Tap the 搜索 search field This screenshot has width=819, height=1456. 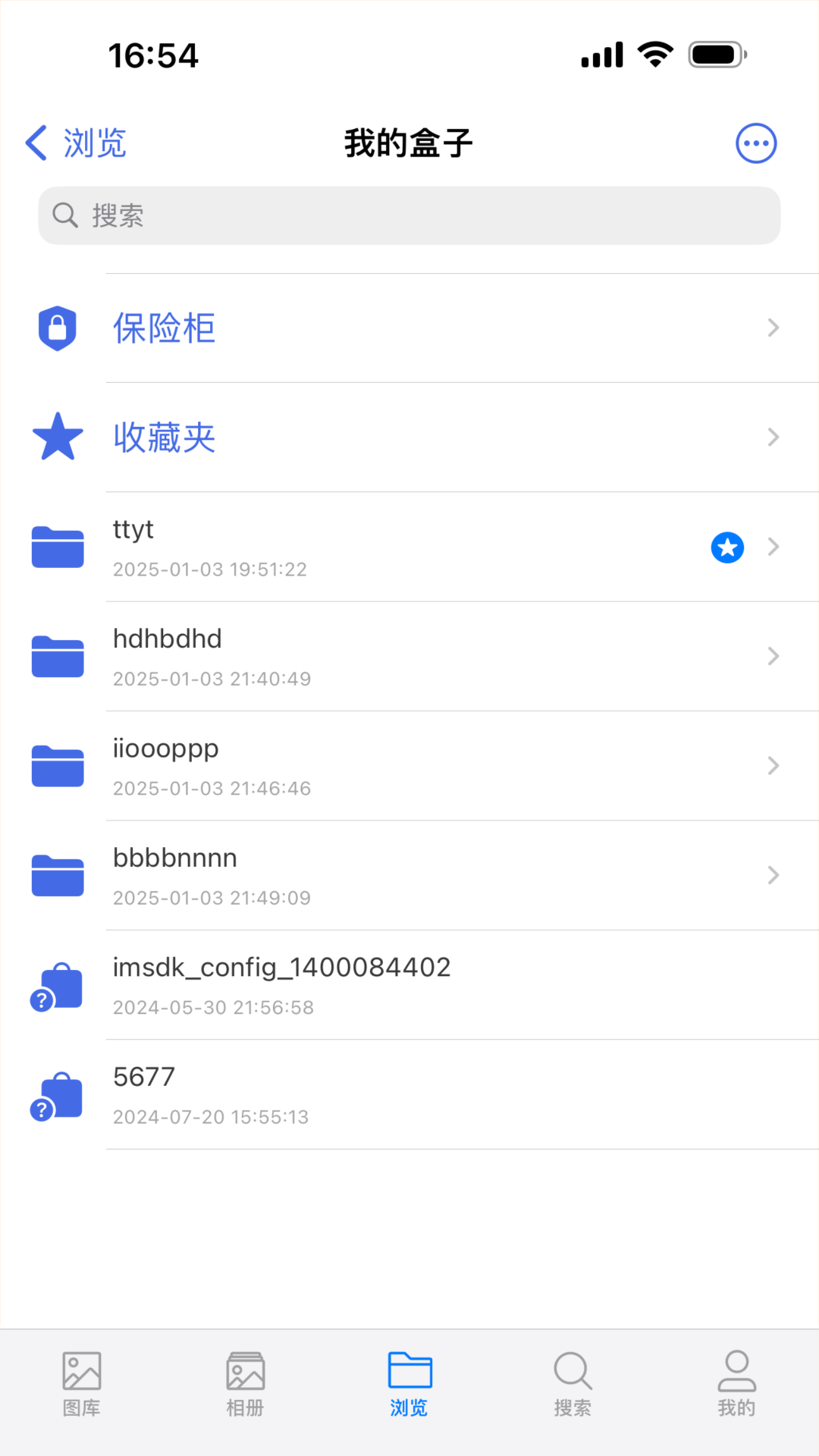409,215
